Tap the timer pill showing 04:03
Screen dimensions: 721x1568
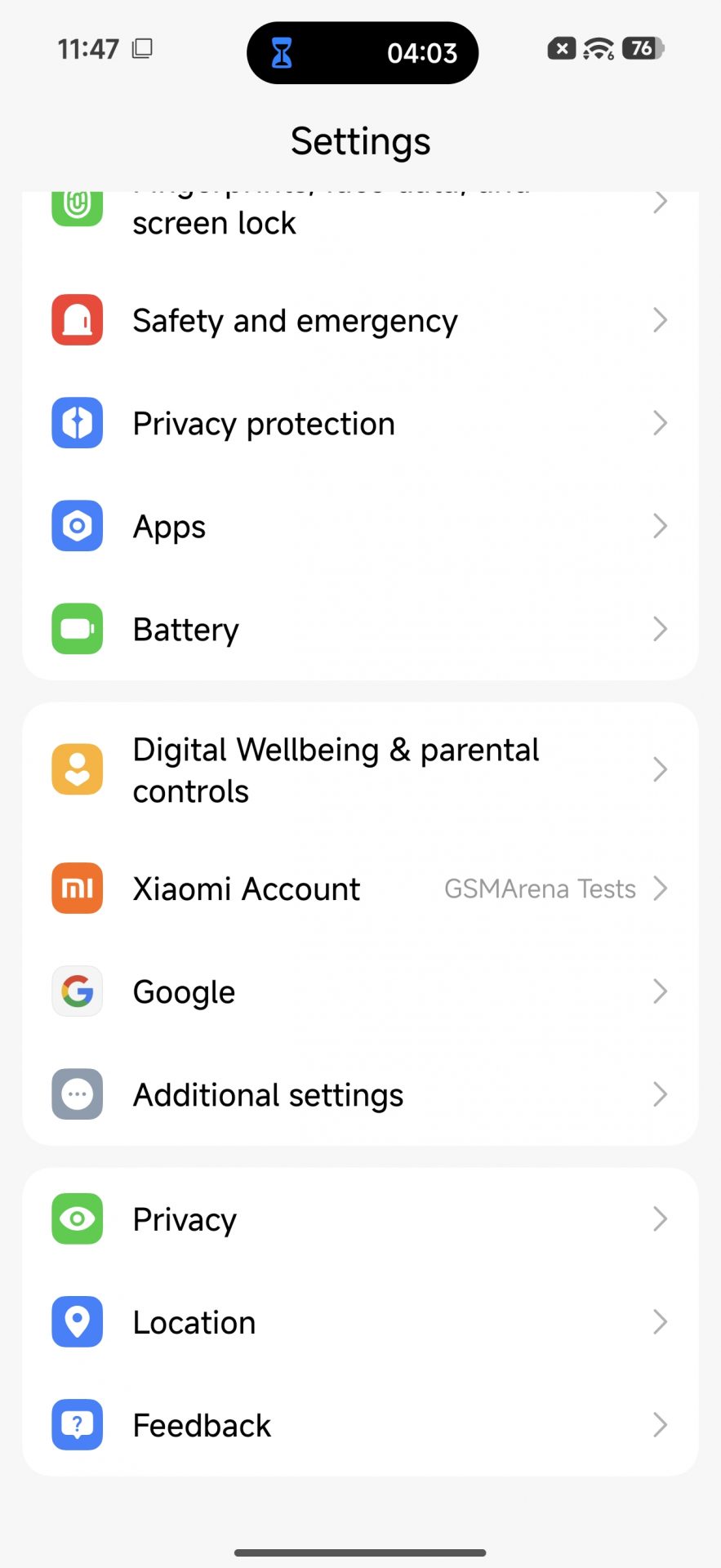tap(362, 53)
